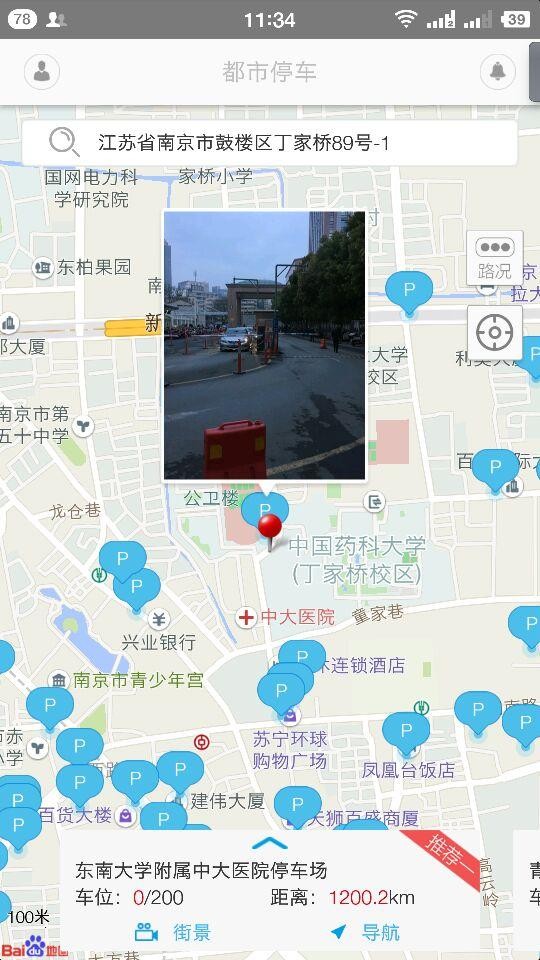The image size is (540, 960).
Task: Open the user profile icon
Action: [x=42, y=72]
